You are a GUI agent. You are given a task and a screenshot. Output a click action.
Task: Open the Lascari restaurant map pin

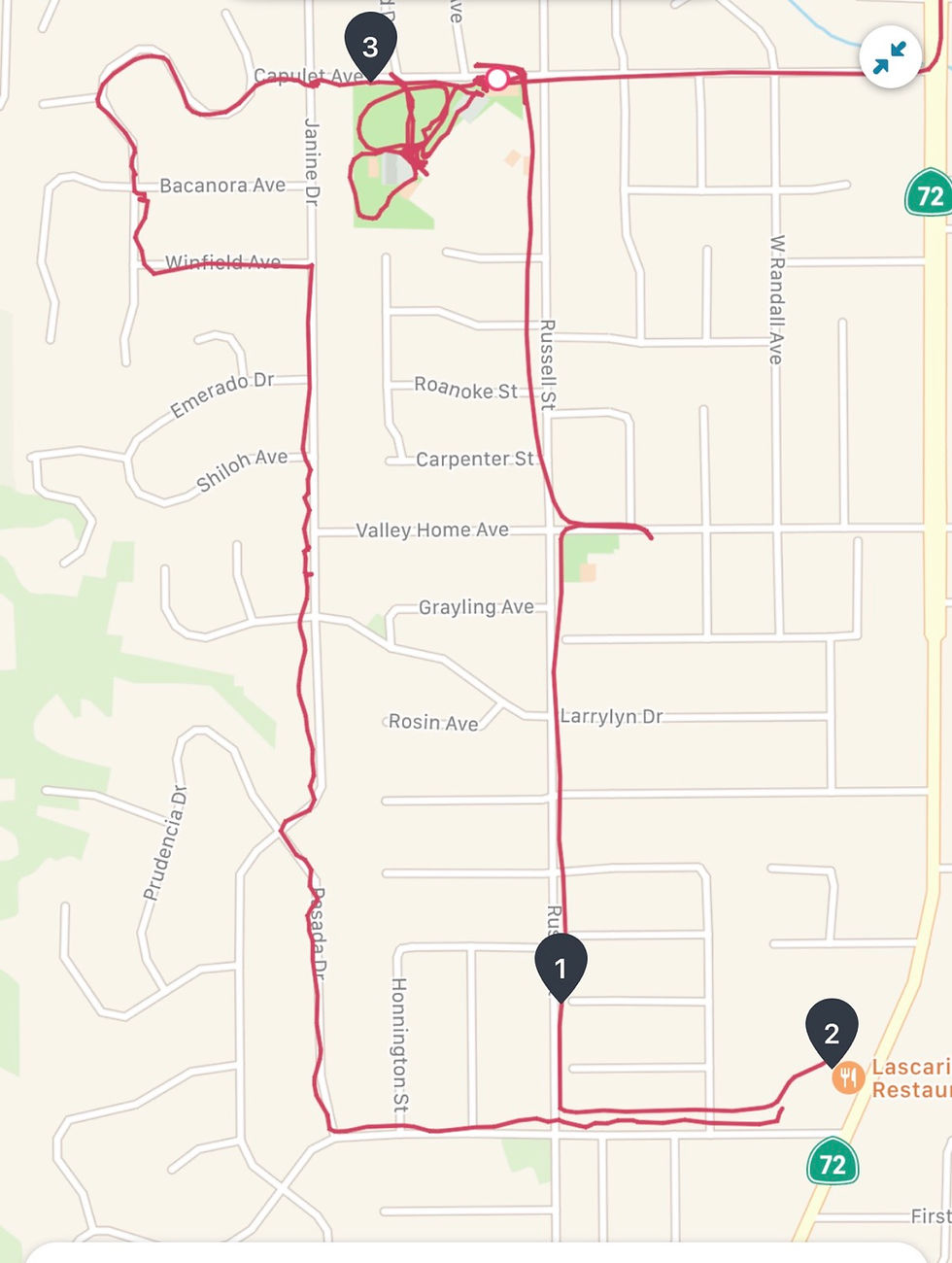tap(848, 1077)
